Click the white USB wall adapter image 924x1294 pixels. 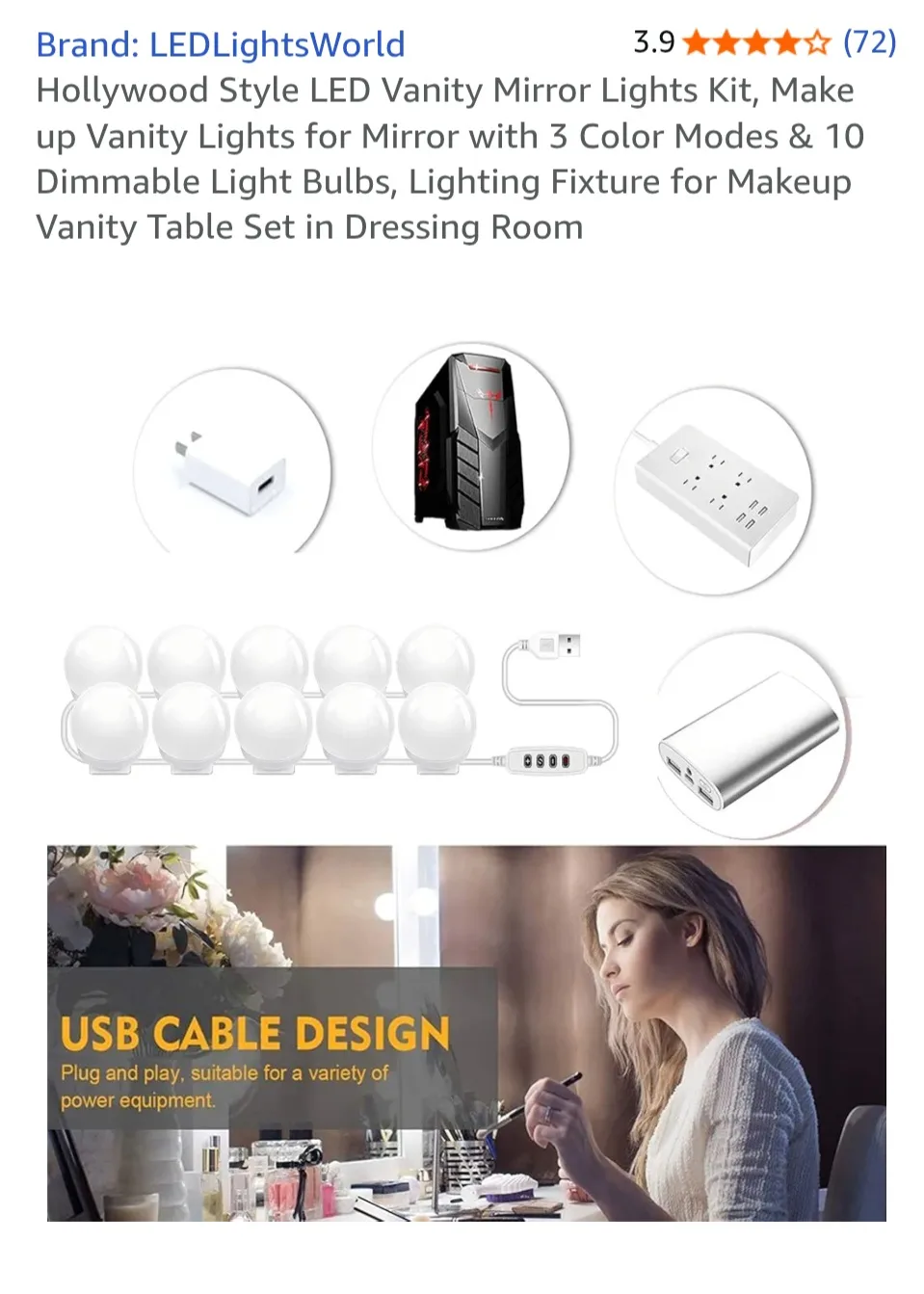231,474
